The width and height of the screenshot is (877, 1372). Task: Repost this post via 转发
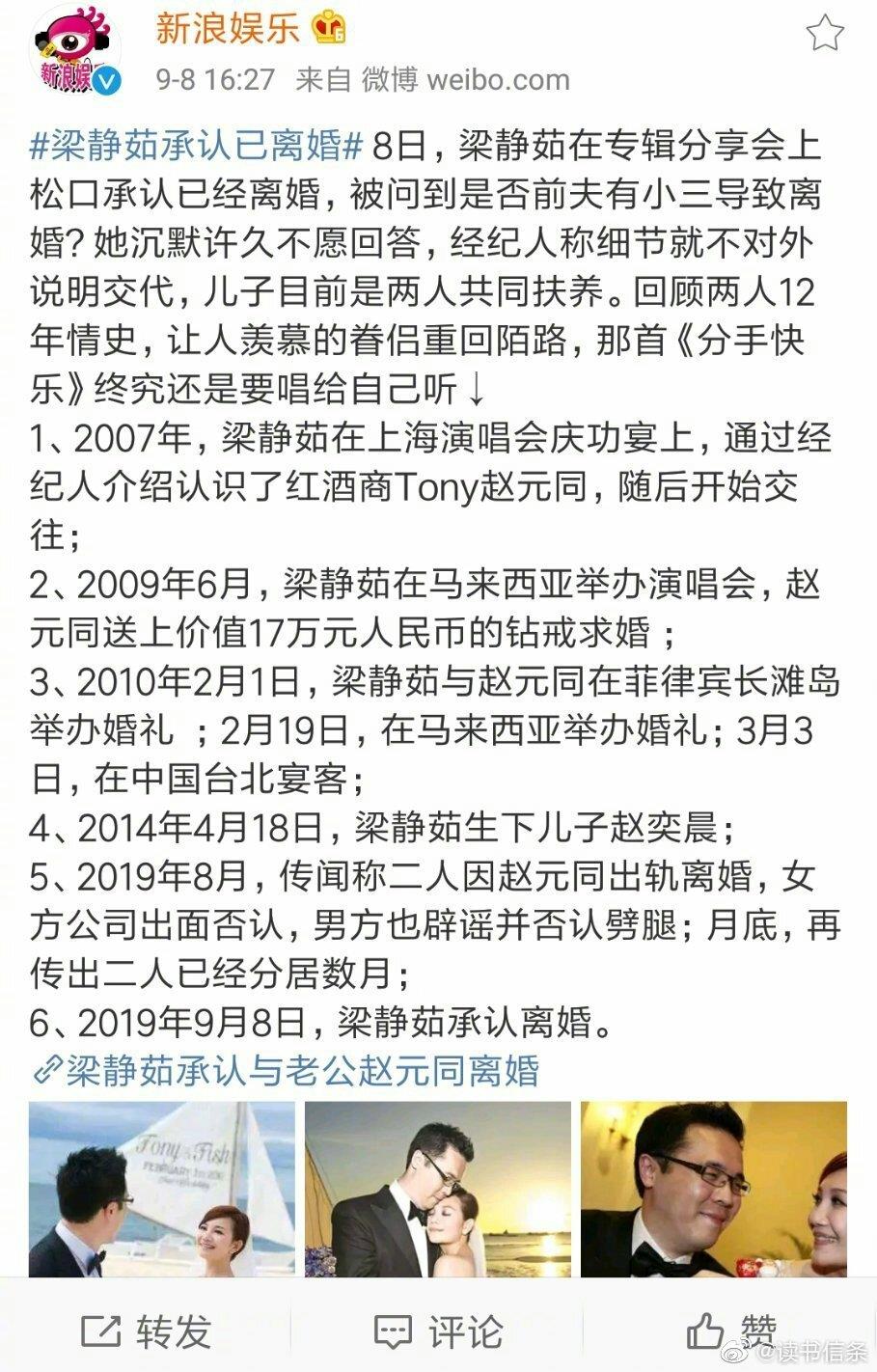click(x=146, y=1331)
